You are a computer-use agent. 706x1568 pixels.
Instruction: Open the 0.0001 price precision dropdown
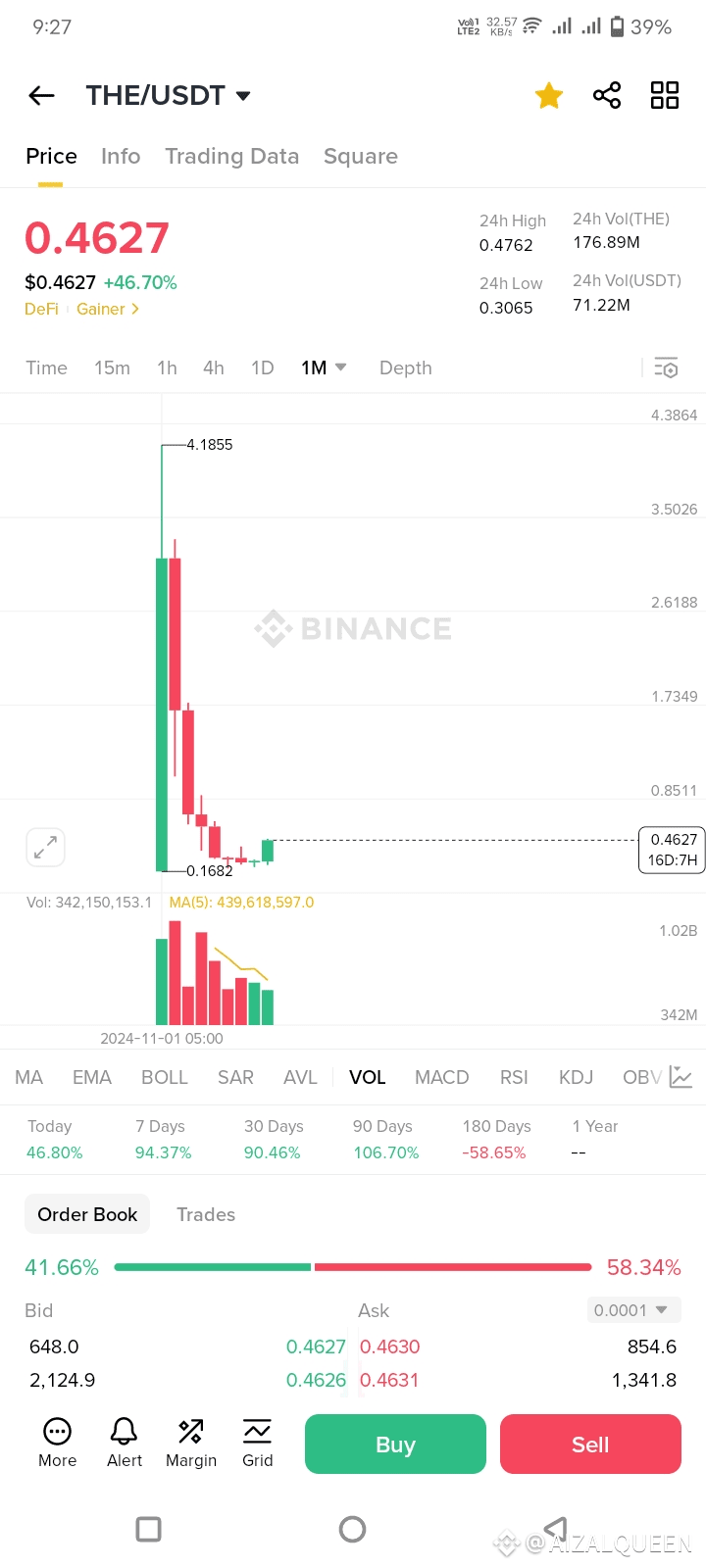(633, 1310)
